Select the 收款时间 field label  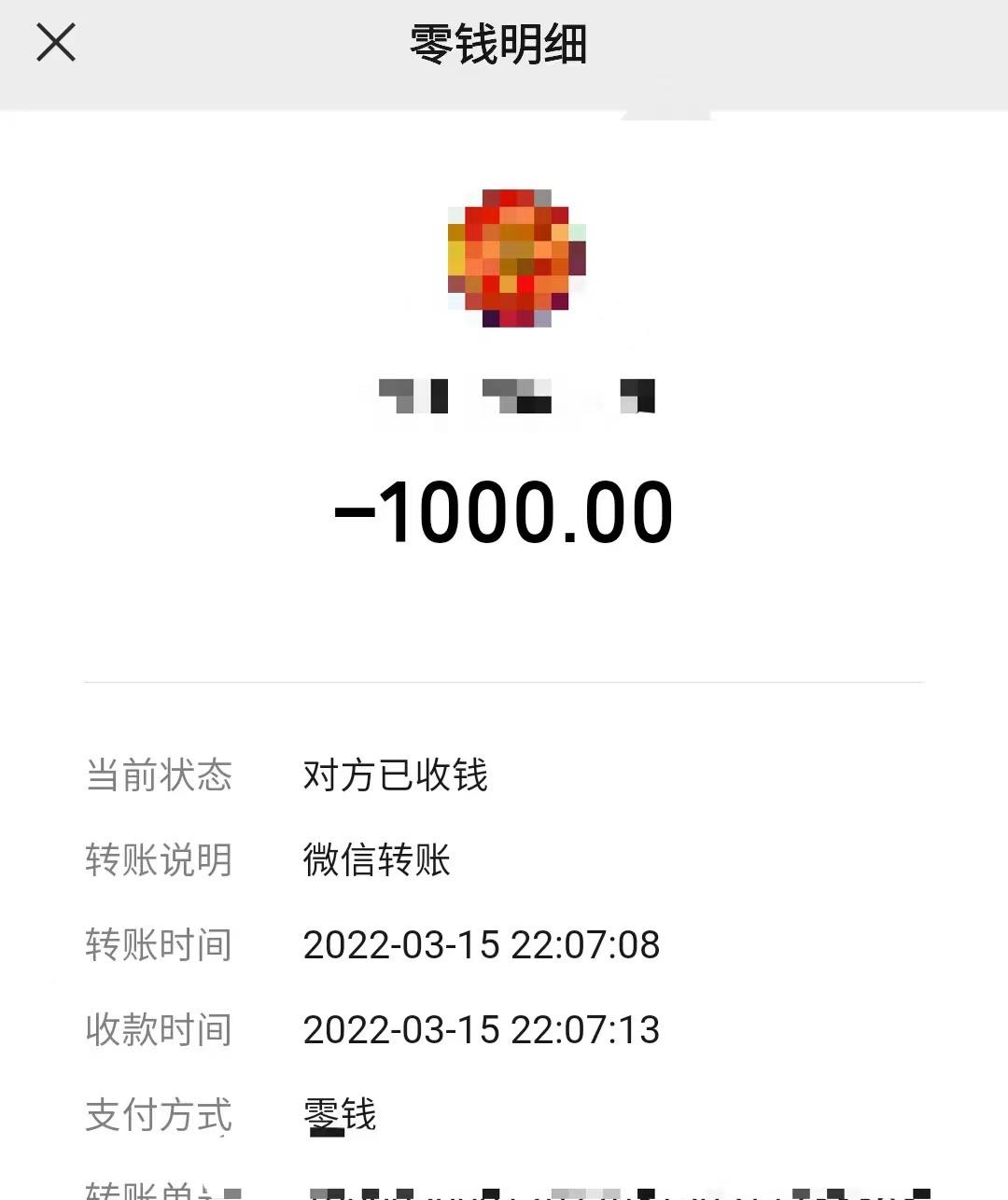[159, 1030]
